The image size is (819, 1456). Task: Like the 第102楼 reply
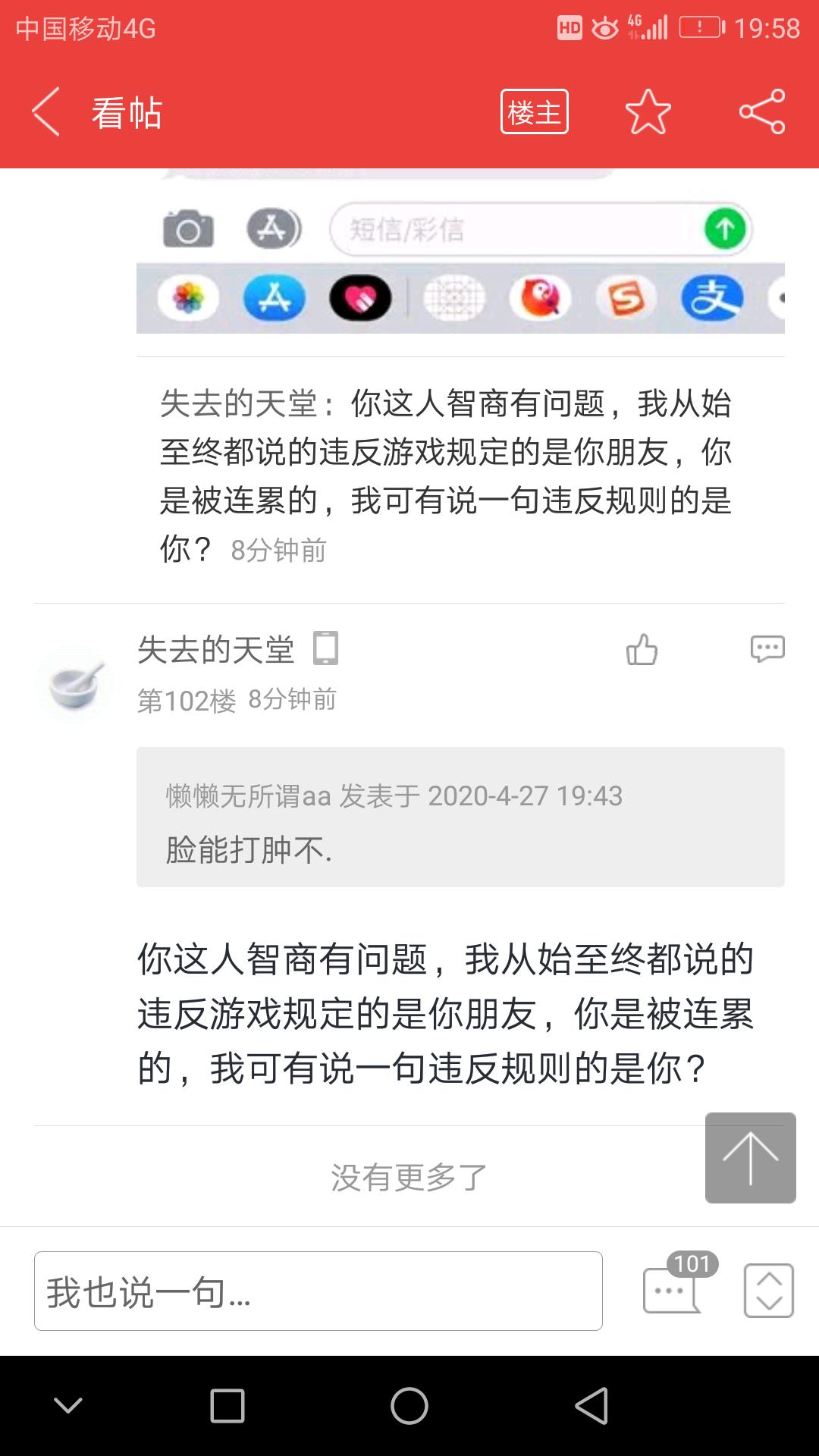pyautogui.click(x=642, y=650)
